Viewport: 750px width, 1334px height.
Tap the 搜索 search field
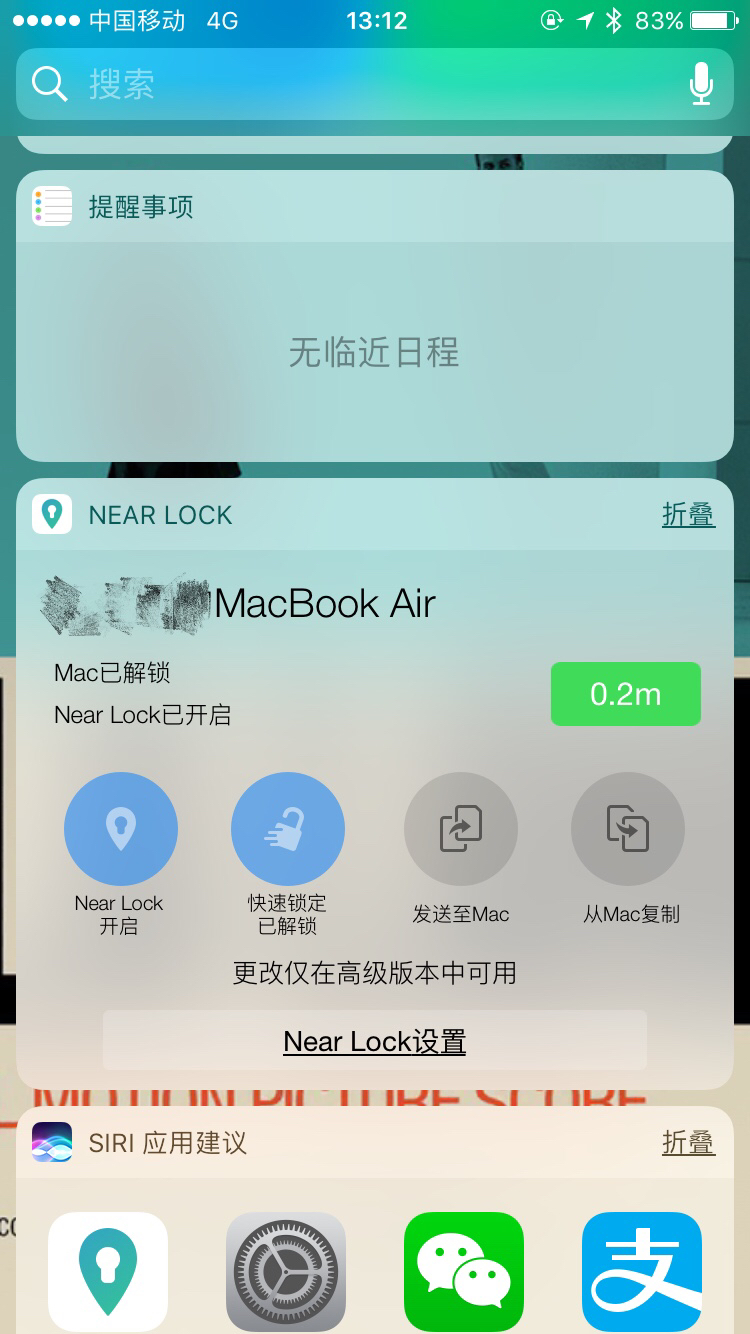tap(300, 84)
